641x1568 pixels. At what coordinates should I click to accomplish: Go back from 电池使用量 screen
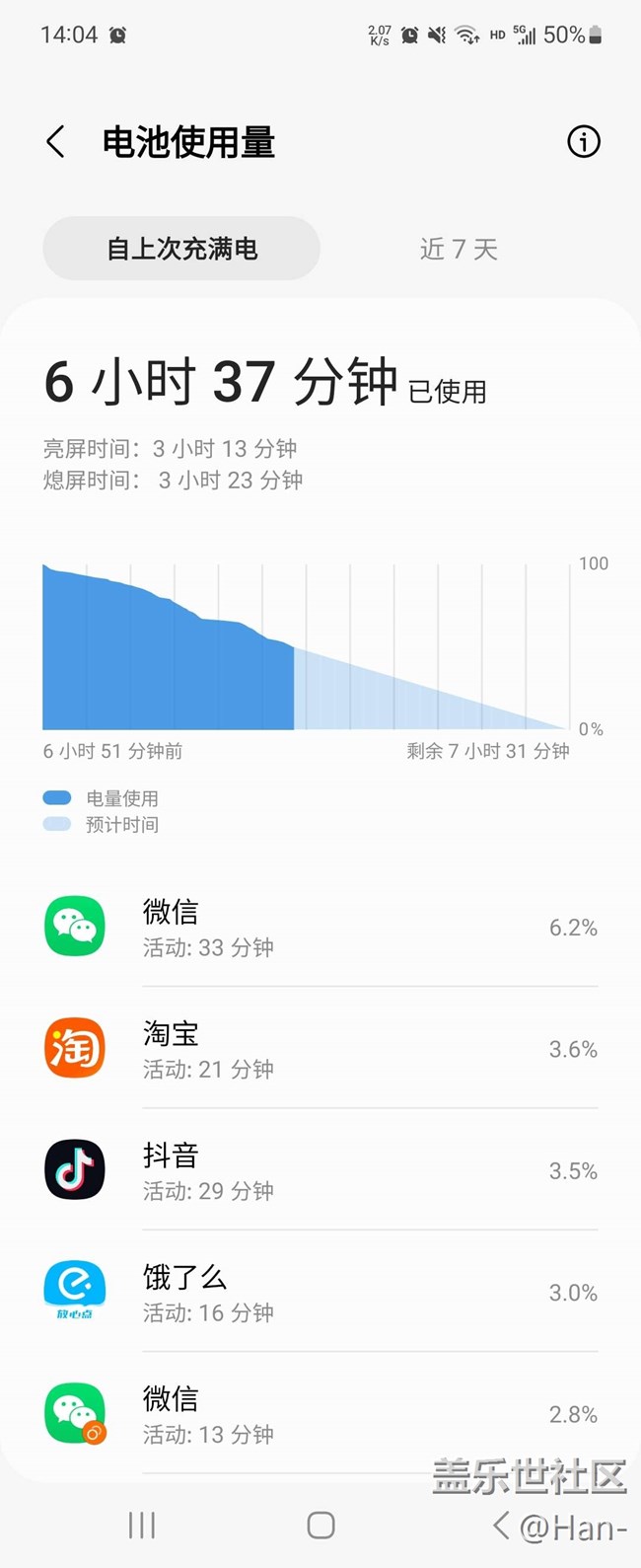(x=56, y=142)
